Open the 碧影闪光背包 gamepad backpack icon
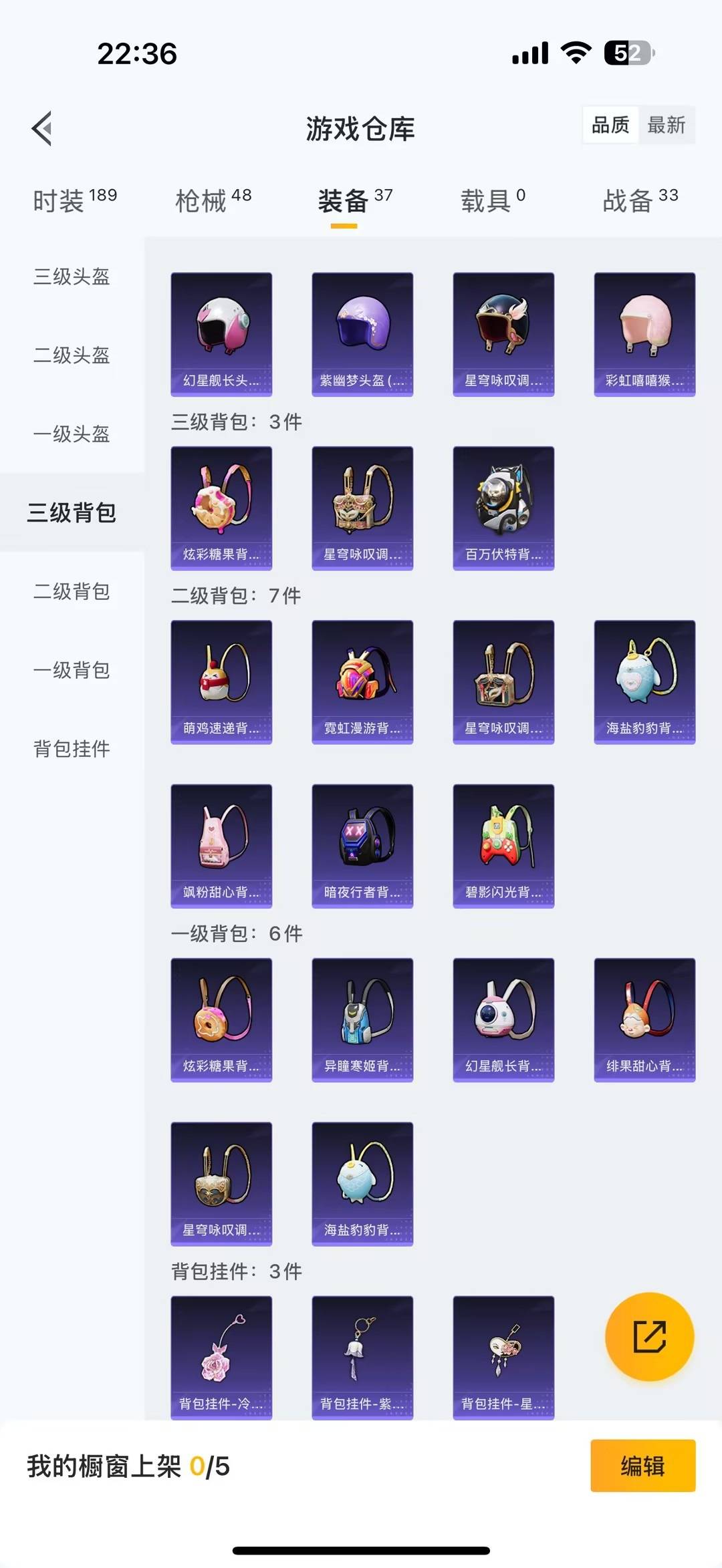Viewport: 722px width, 1568px height. click(x=503, y=845)
